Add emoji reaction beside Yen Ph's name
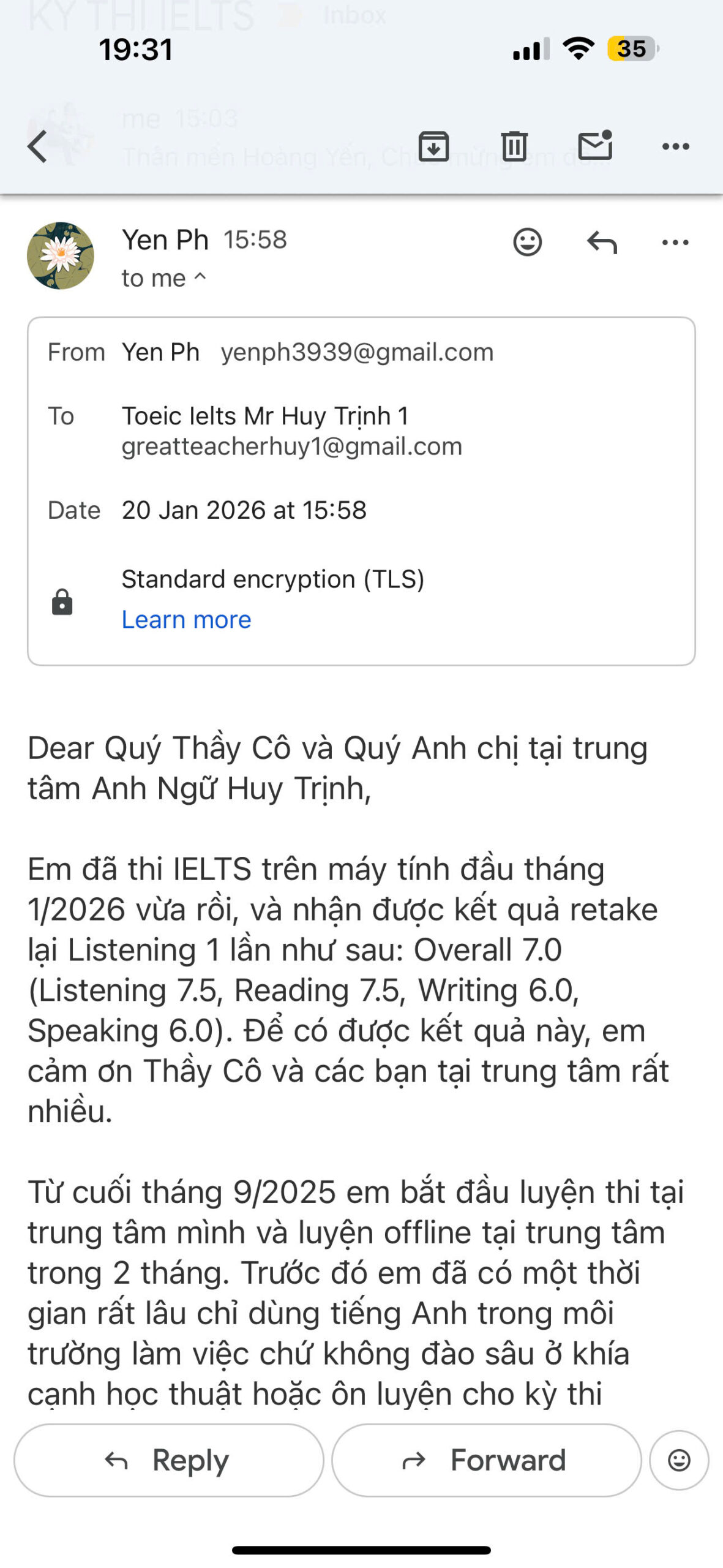 pos(527,242)
